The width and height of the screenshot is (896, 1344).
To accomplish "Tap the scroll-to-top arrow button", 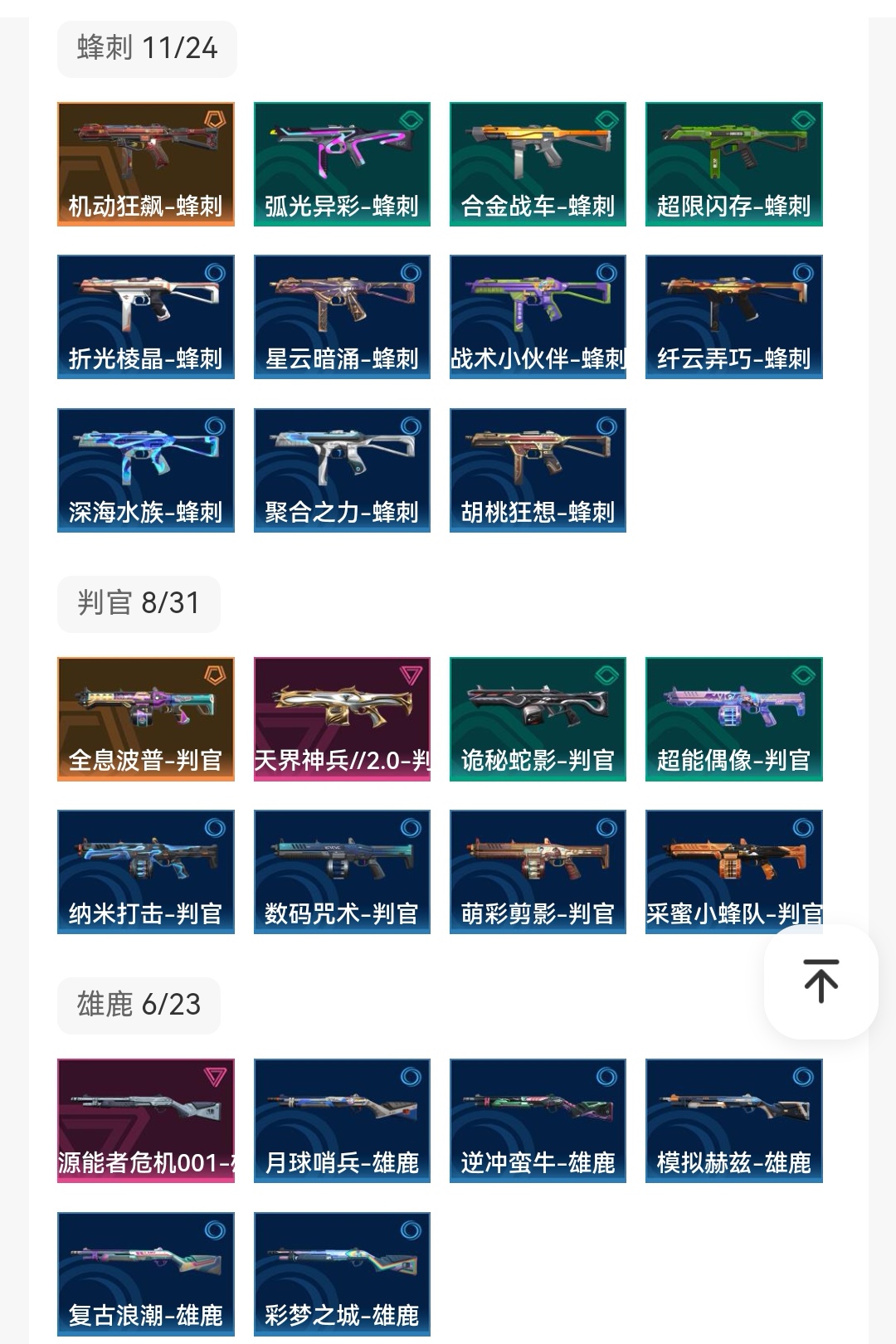I will point(821,981).
